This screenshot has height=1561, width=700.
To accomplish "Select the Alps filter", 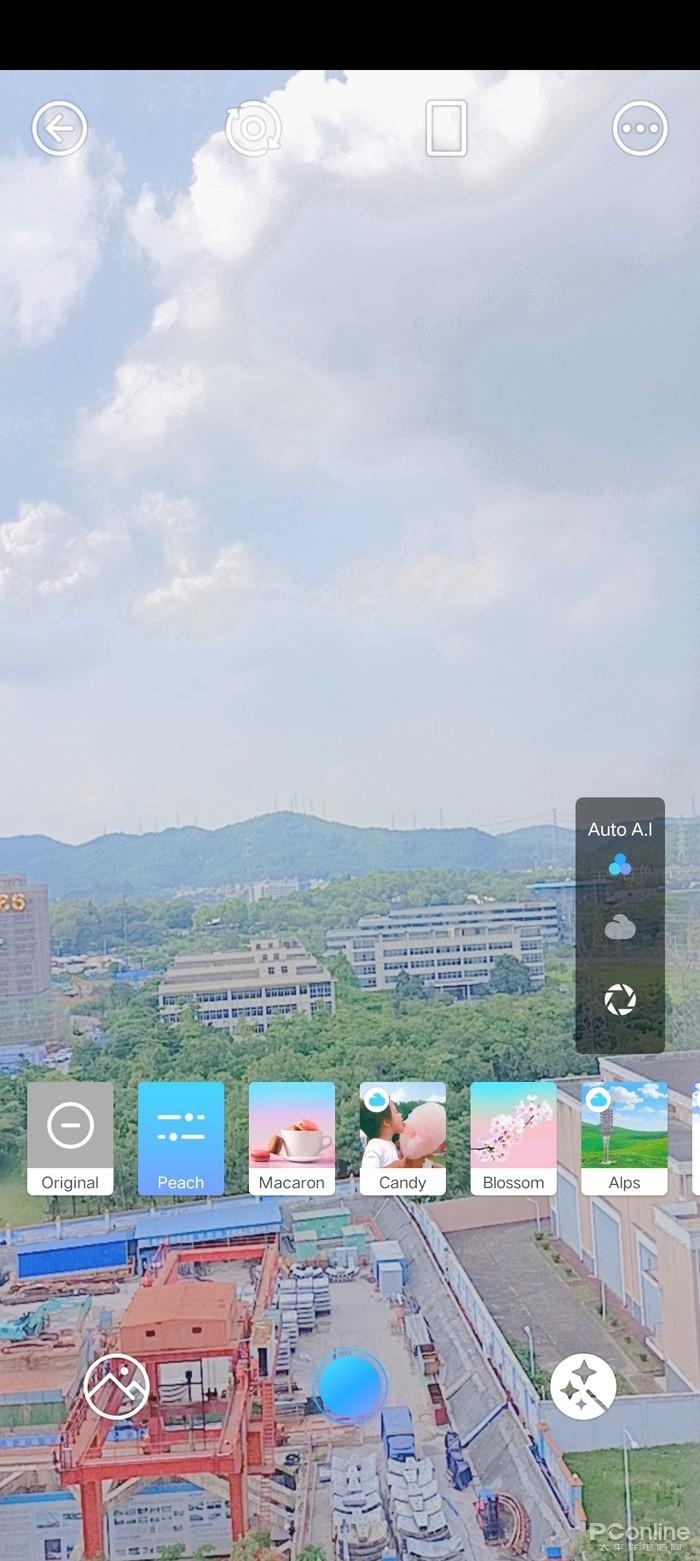I will pos(624,1138).
